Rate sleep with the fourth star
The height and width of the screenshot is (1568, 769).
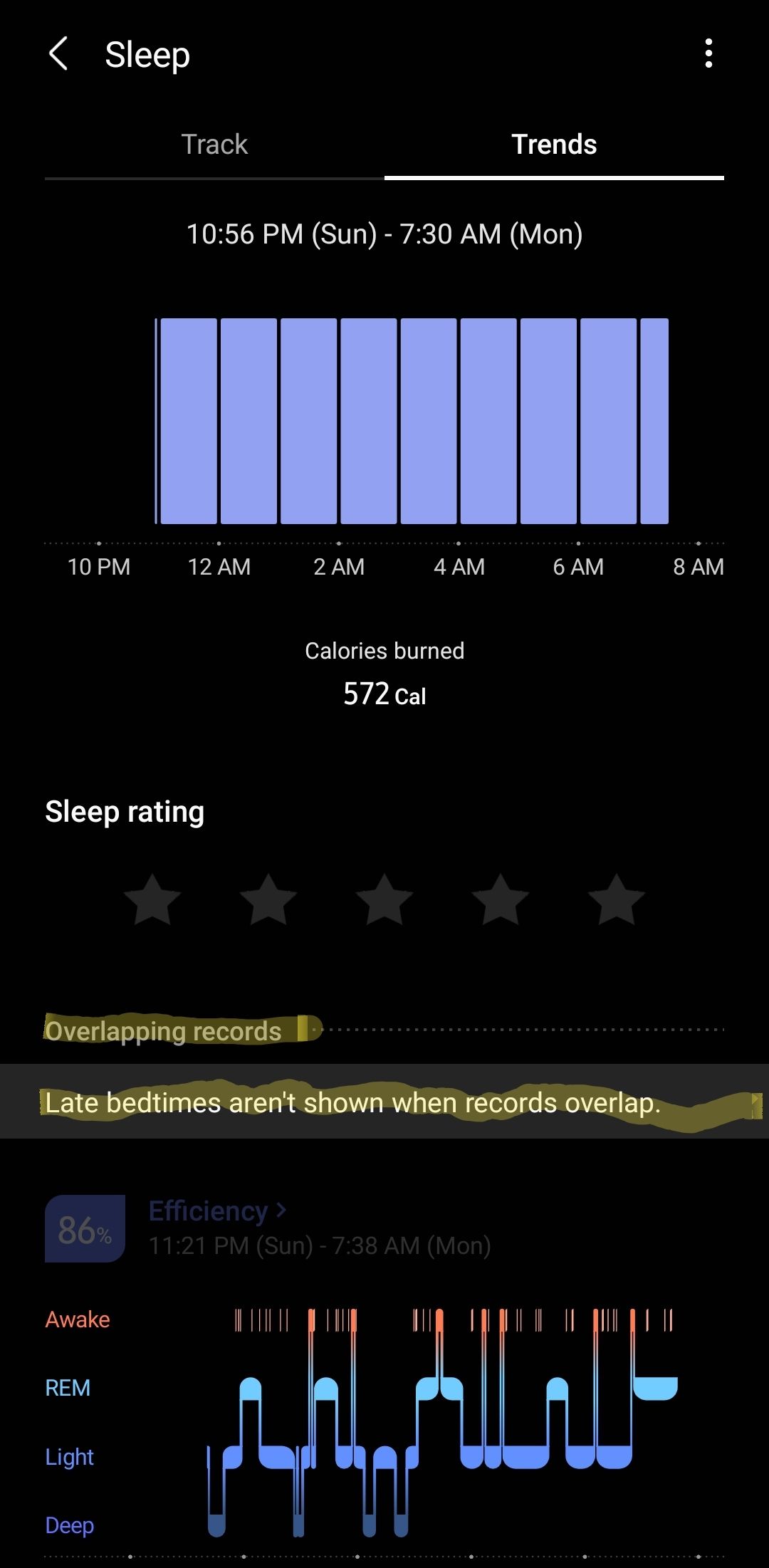[x=501, y=899]
